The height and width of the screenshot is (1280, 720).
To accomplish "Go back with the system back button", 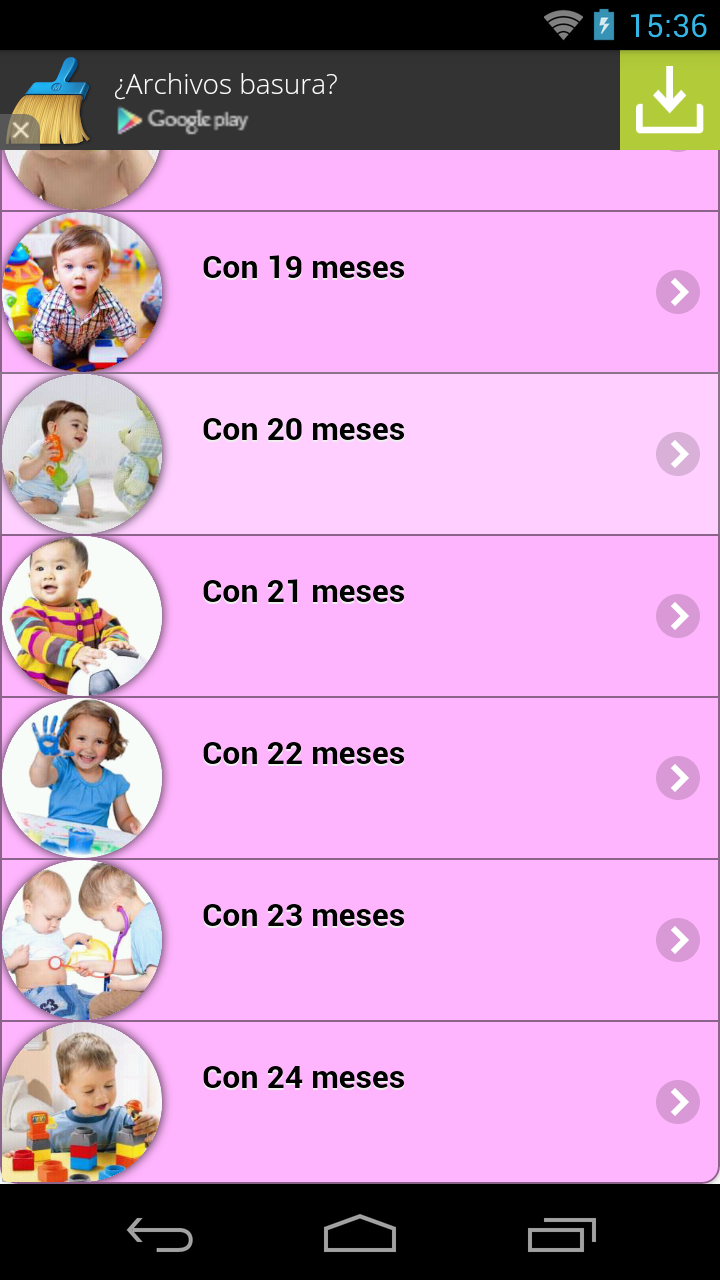I will pos(160,1236).
